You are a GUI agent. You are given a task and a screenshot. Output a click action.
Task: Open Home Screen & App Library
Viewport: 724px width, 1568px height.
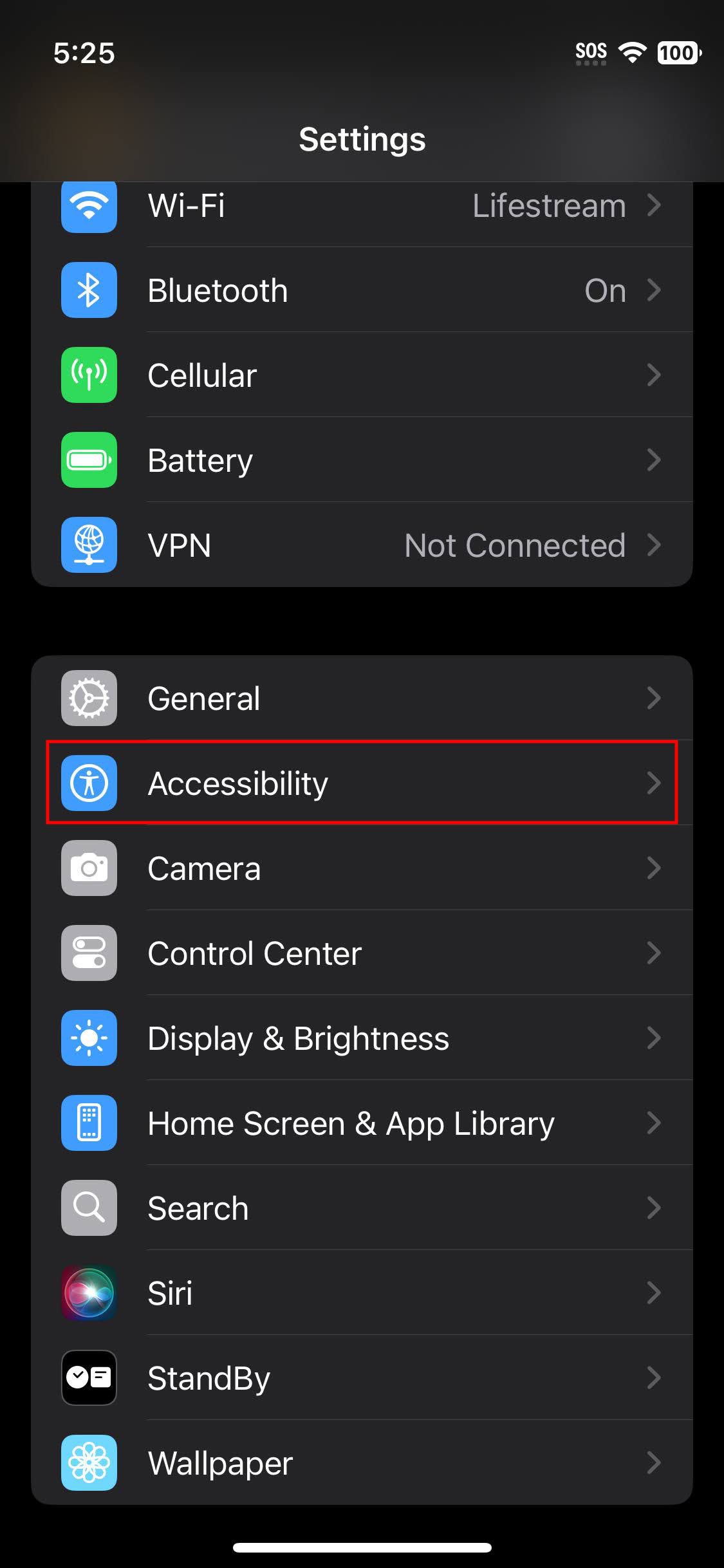click(x=360, y=1123)
